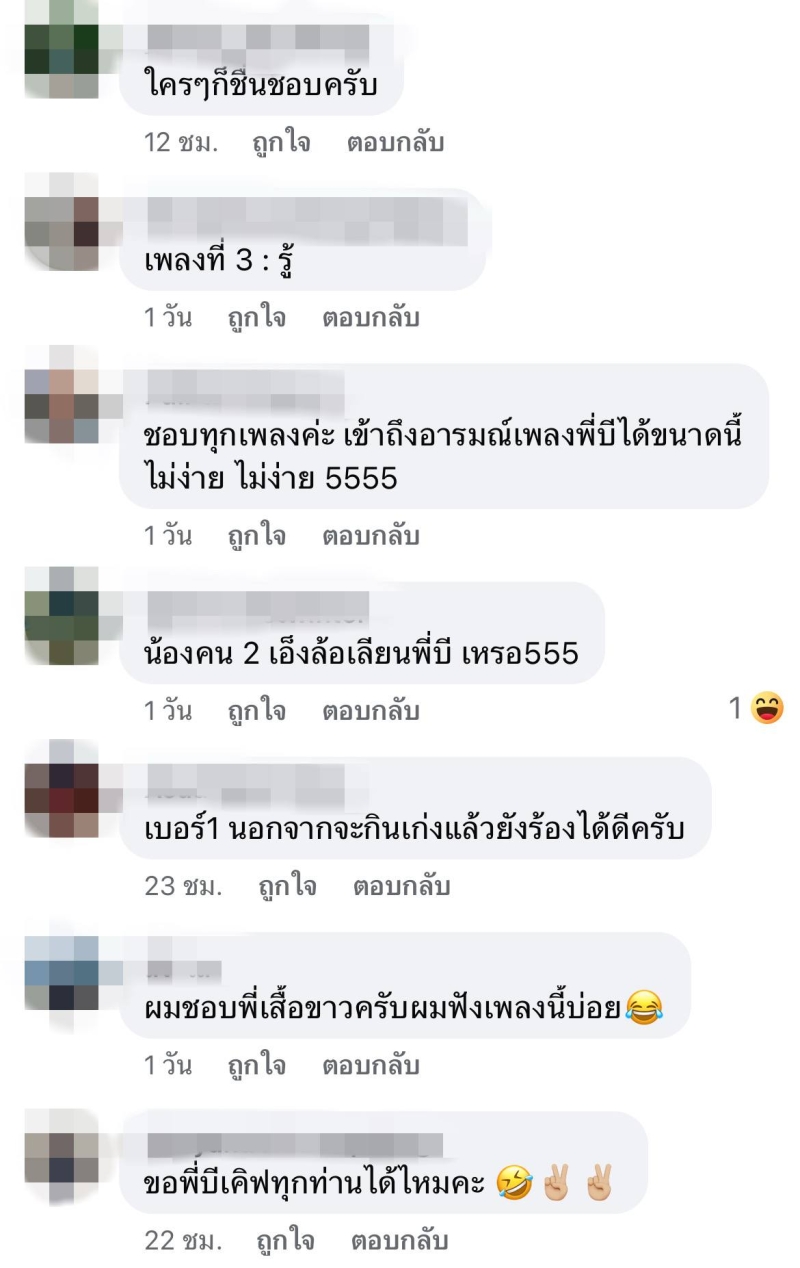Screen dimensions: 800x1268
Task: Reply to the "น้องคน 2" comment
Action: 370,711
